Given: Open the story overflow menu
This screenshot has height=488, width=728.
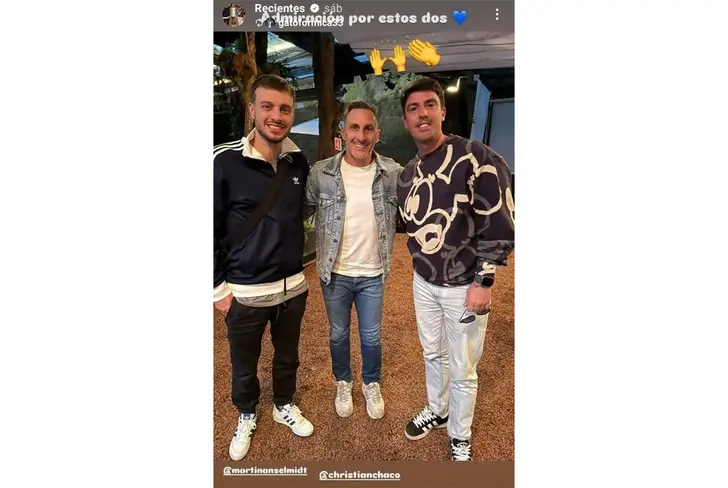Looking at the screenshot, I should [x=496, y=14].
